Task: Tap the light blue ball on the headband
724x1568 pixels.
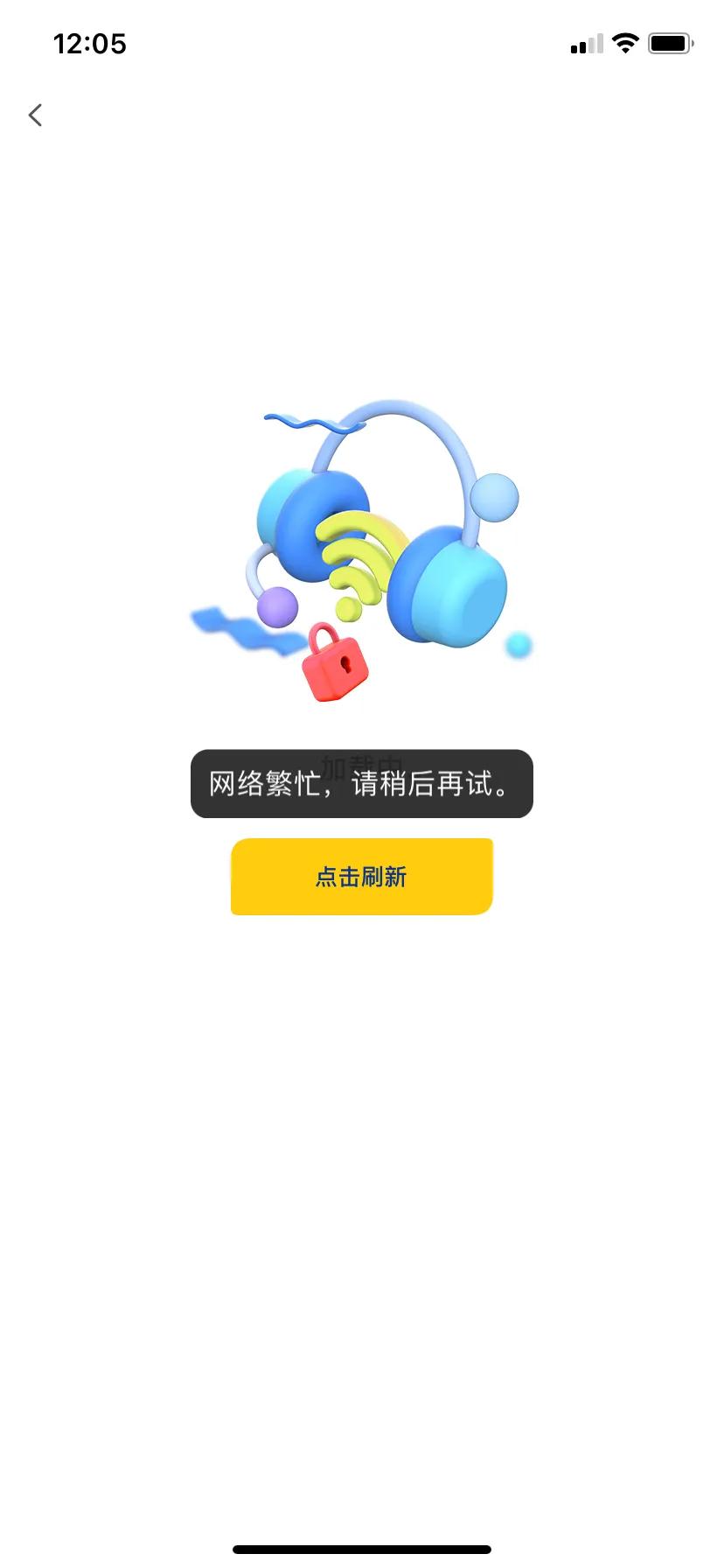Action: 494,497
